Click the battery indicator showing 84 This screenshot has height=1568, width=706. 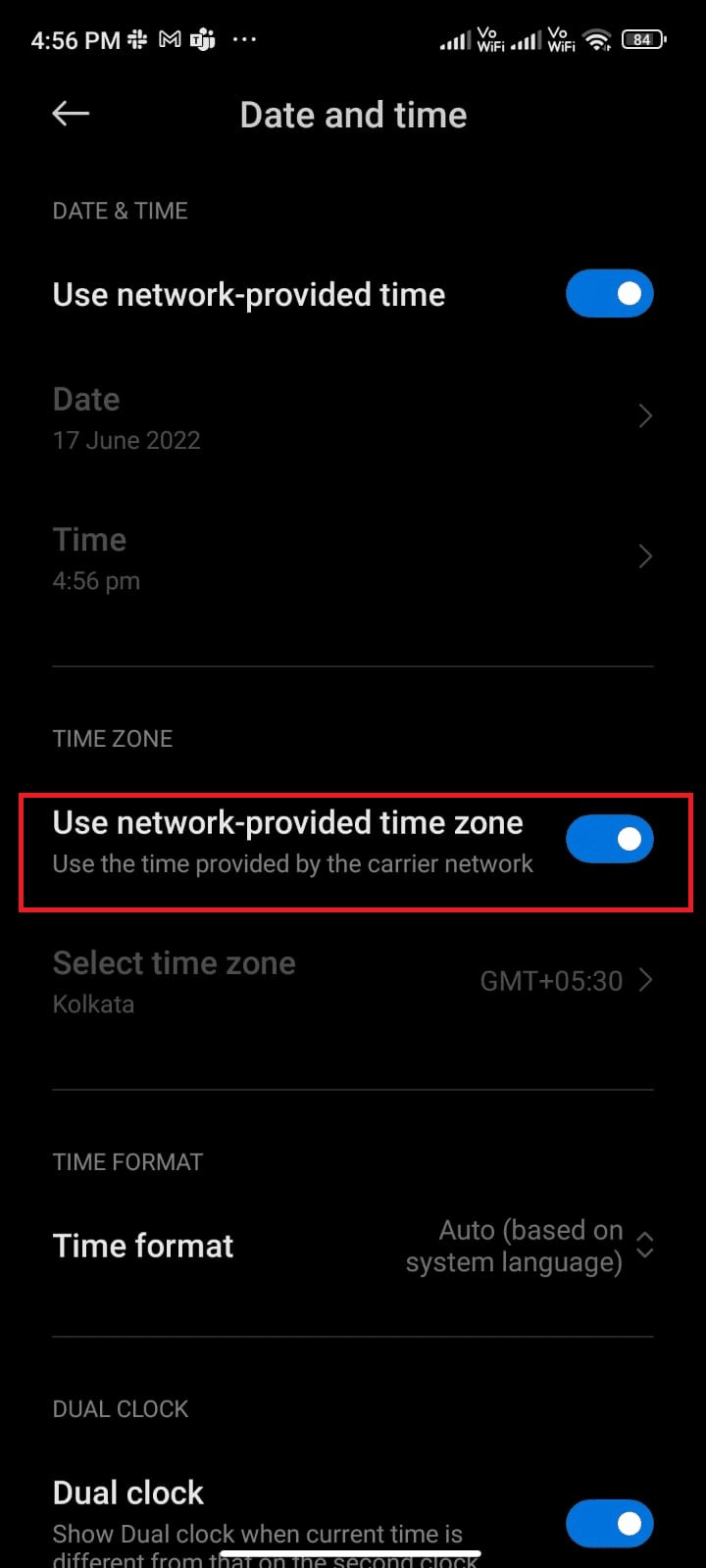[642, 39]
